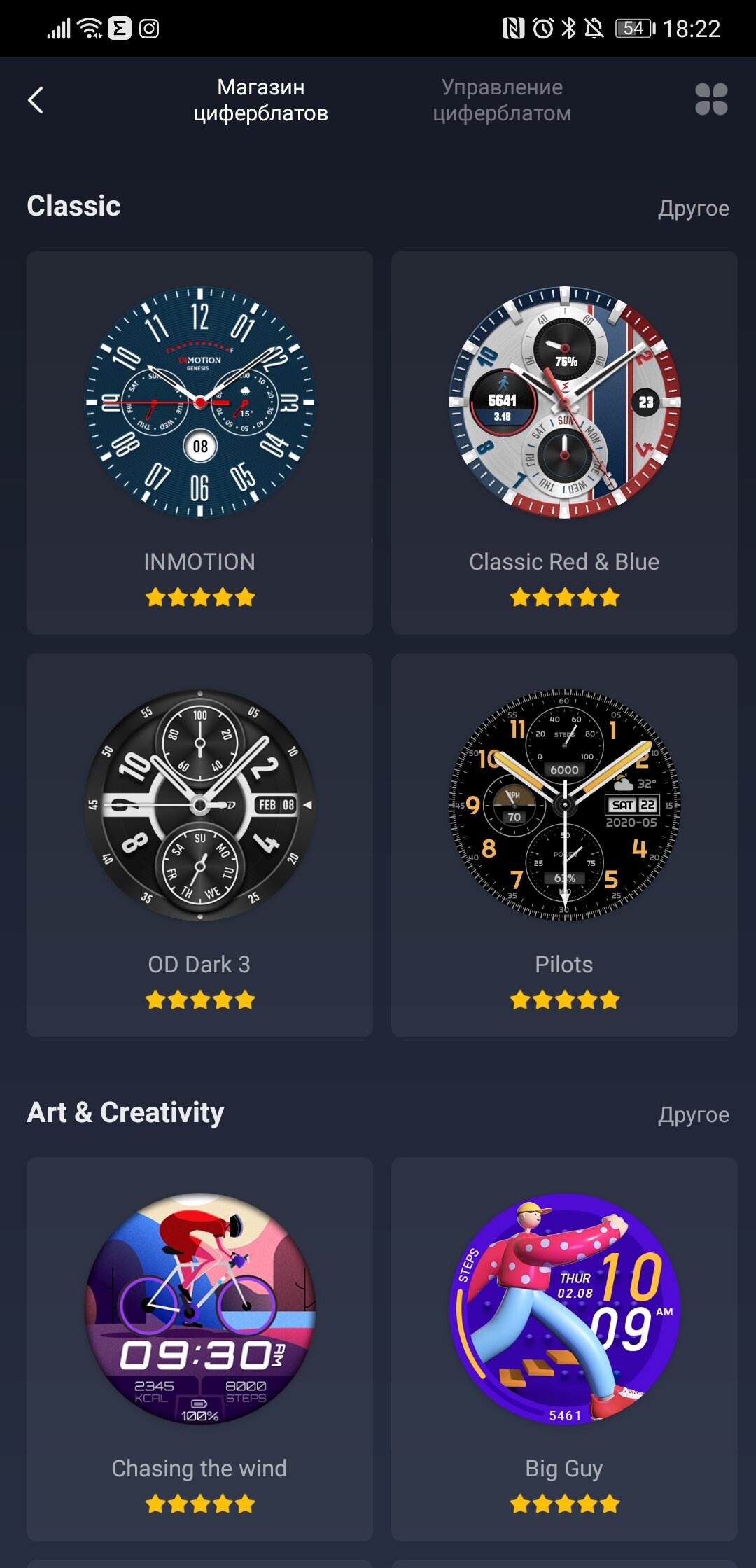The height and width of the screenshot is (1568, 756).
Task: Select the Магазин циферблатов tab
Action: pyautogui.click(x=260, y=100)
